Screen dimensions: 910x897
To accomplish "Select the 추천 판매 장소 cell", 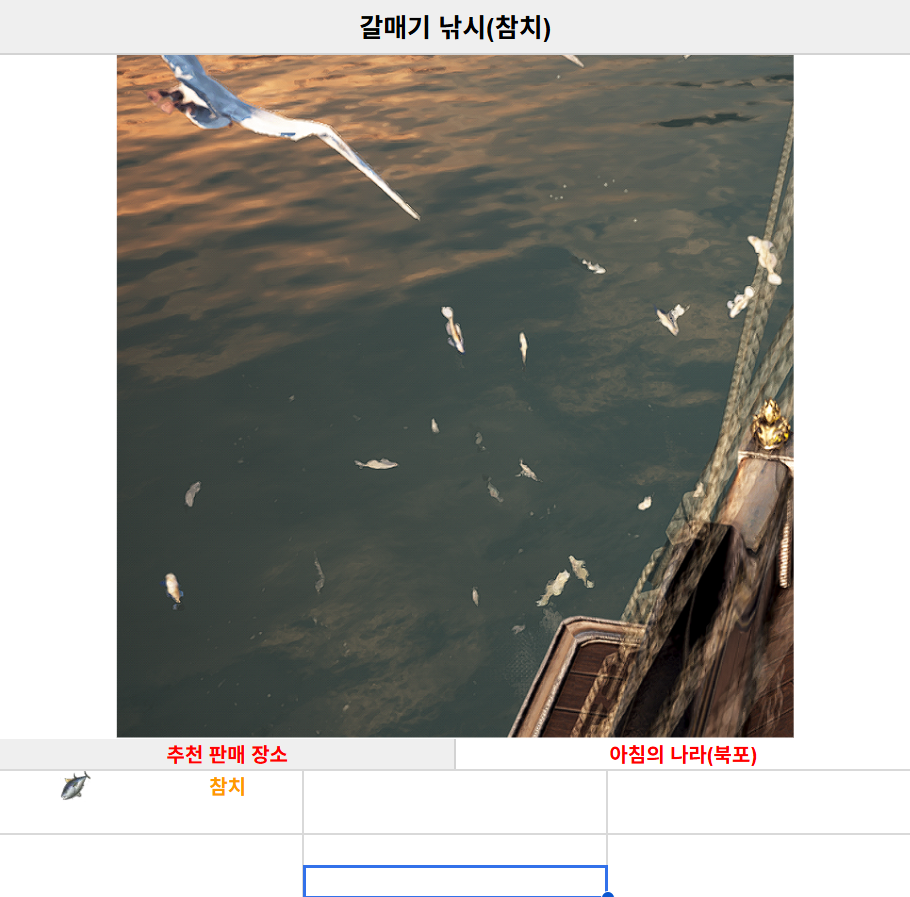I will pyautogui.click(x=227, y=755).
